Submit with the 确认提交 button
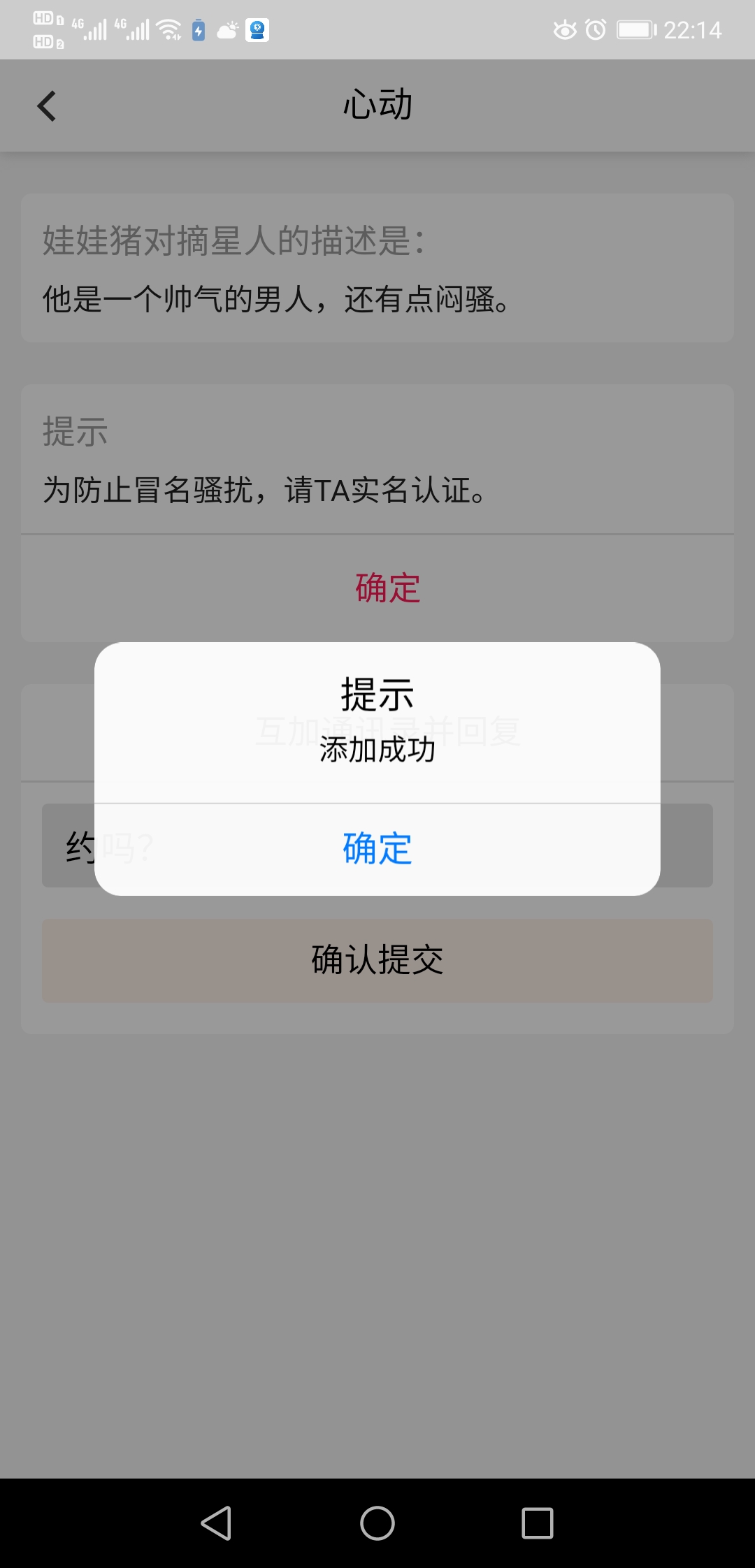 click(377, 960)
